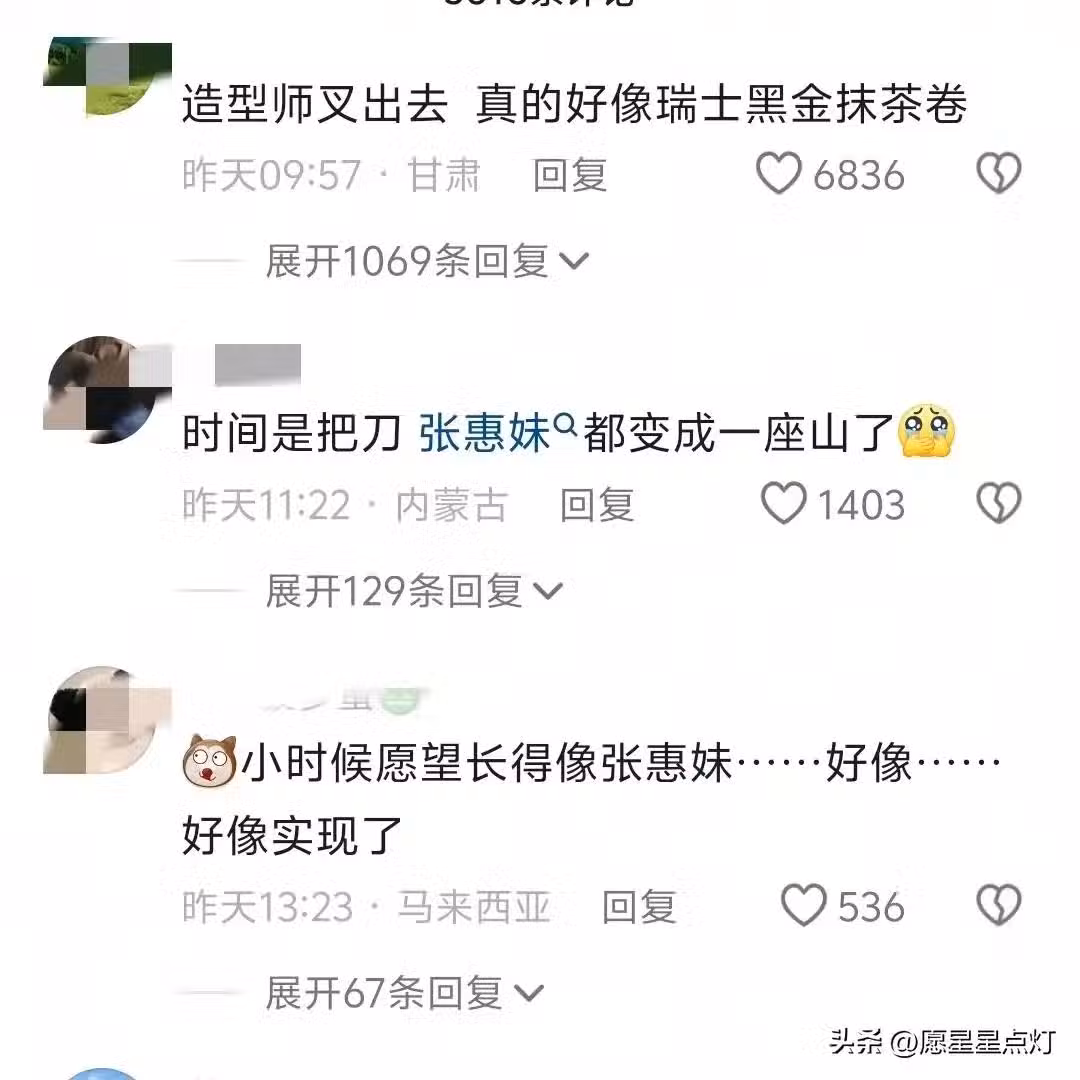Expand the 1069 replies
The width and height of the screenshot is (1080, 1080).
click(427, 262)
